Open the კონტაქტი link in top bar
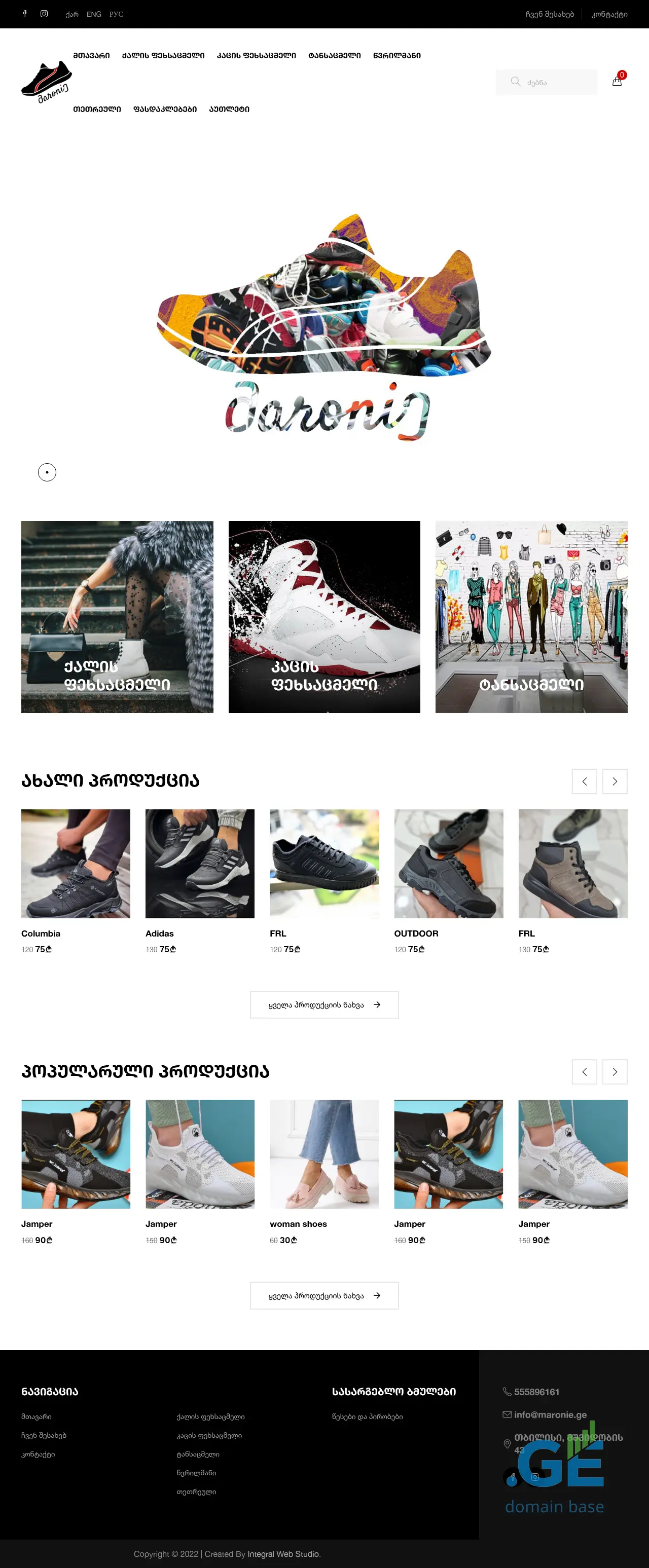This screenshot has height=1568, width=649. pos(609,14)
